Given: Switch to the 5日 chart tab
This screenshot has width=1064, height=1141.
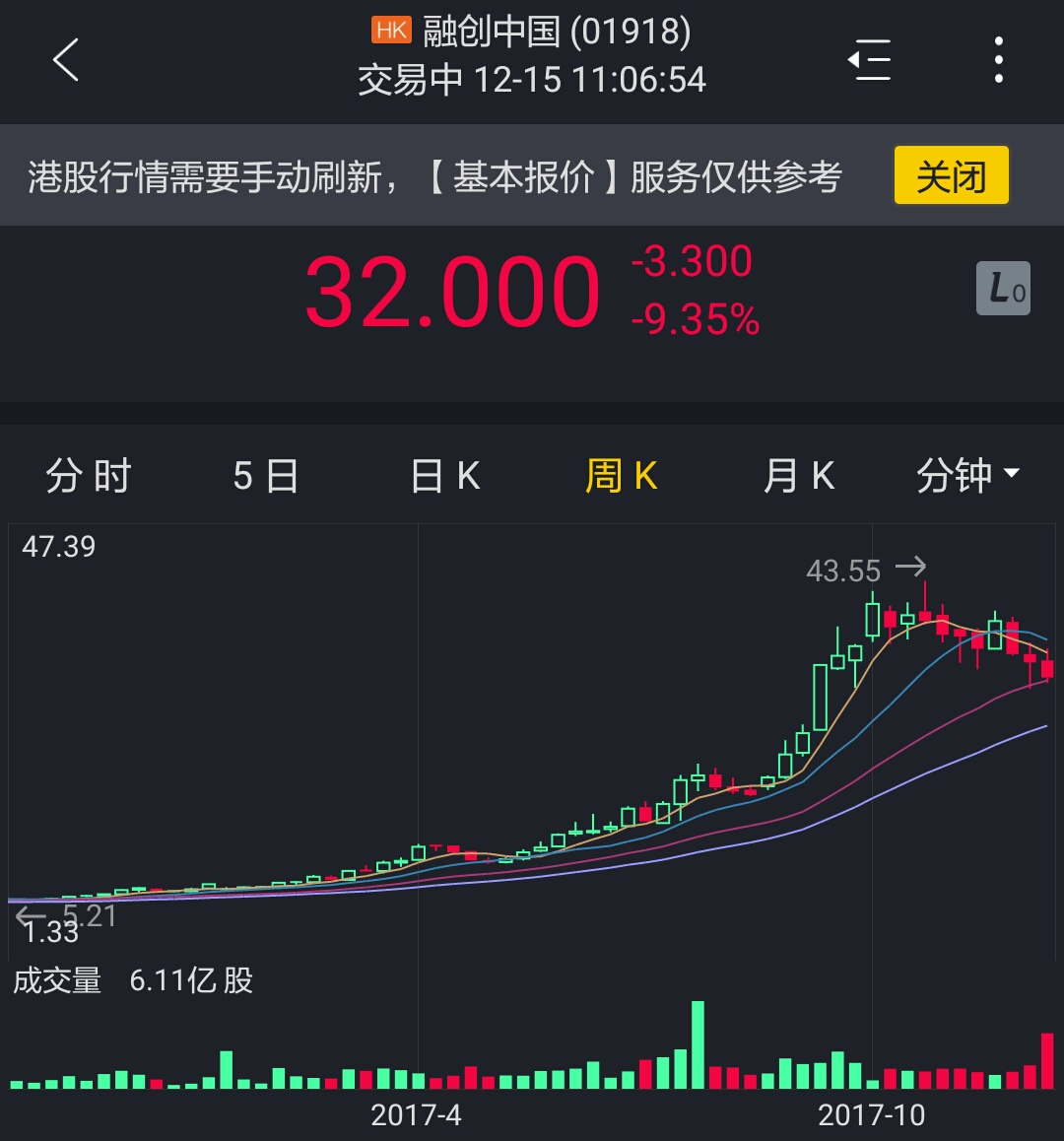Looking at the screenshot, I should pos(266,476).
